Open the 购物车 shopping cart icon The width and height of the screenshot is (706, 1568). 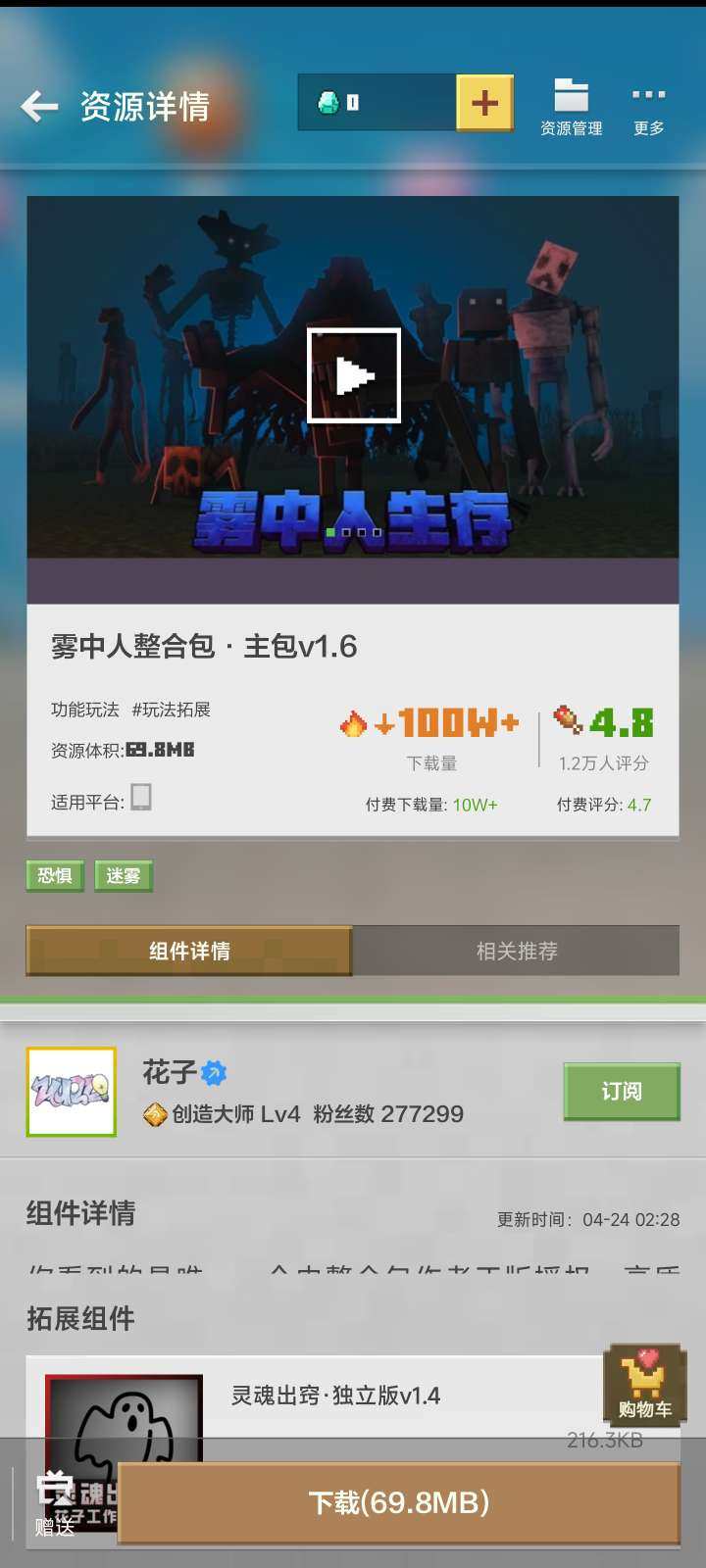point(644,1385)
